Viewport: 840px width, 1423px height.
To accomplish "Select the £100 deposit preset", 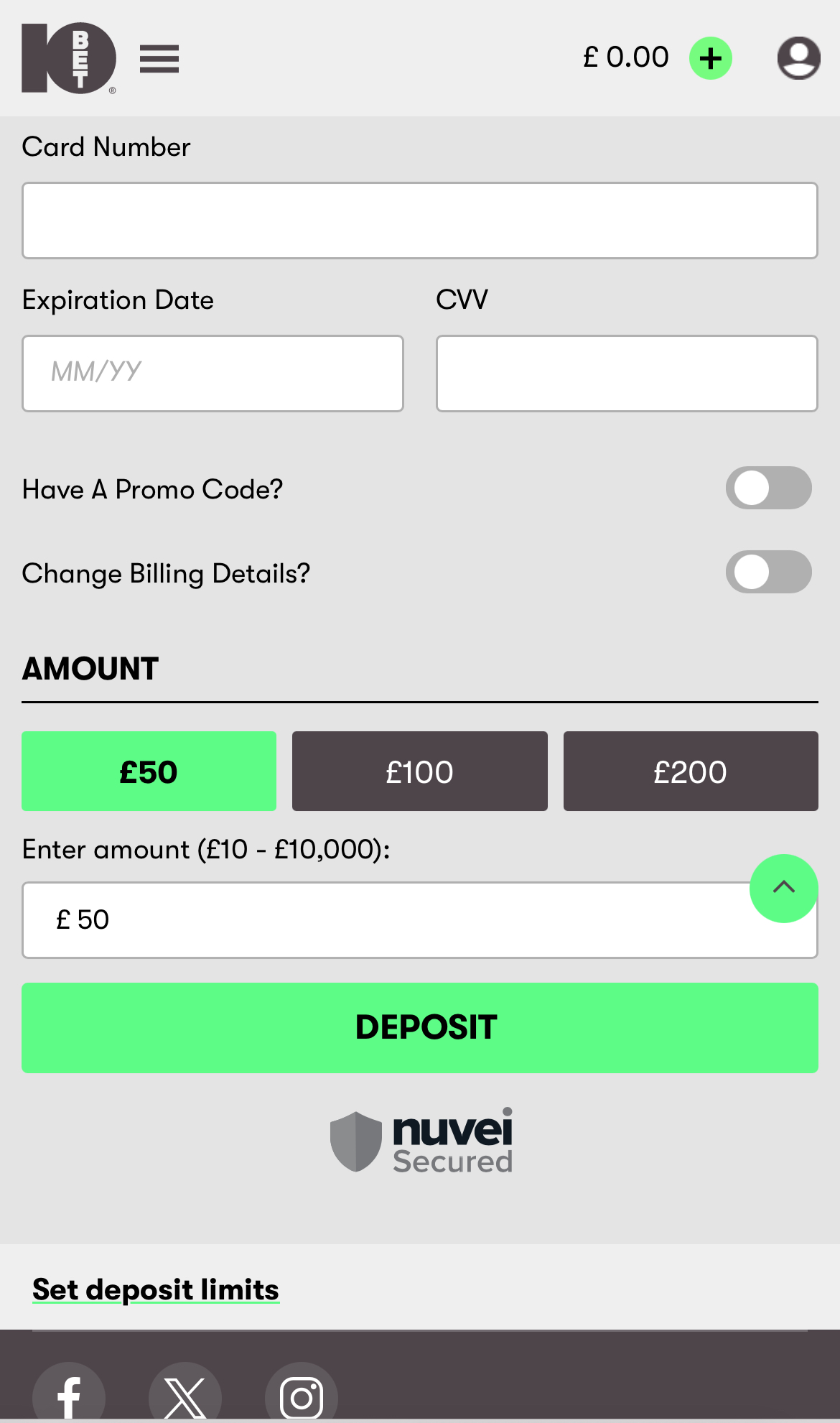I will (419, 771).
